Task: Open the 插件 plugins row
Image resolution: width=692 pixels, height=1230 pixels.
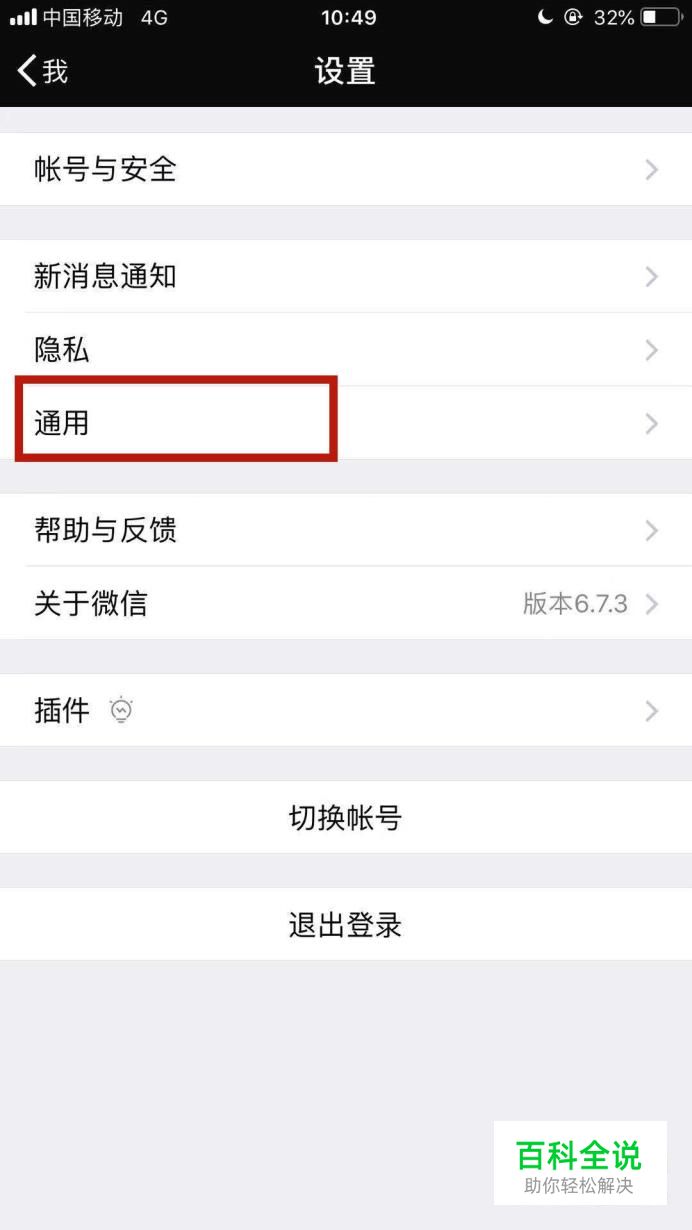Action: click(345, 711)
